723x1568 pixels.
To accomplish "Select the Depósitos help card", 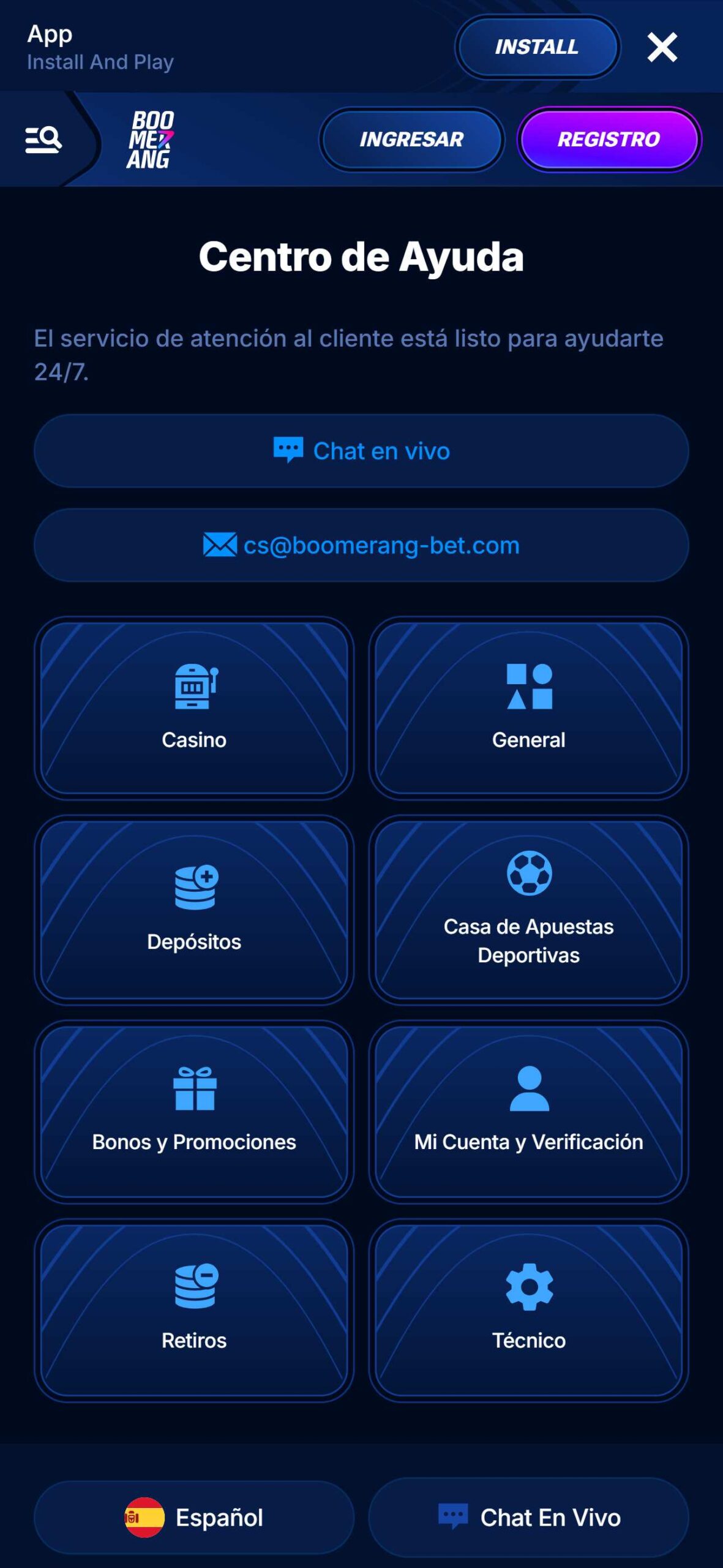I will point(194,910).
